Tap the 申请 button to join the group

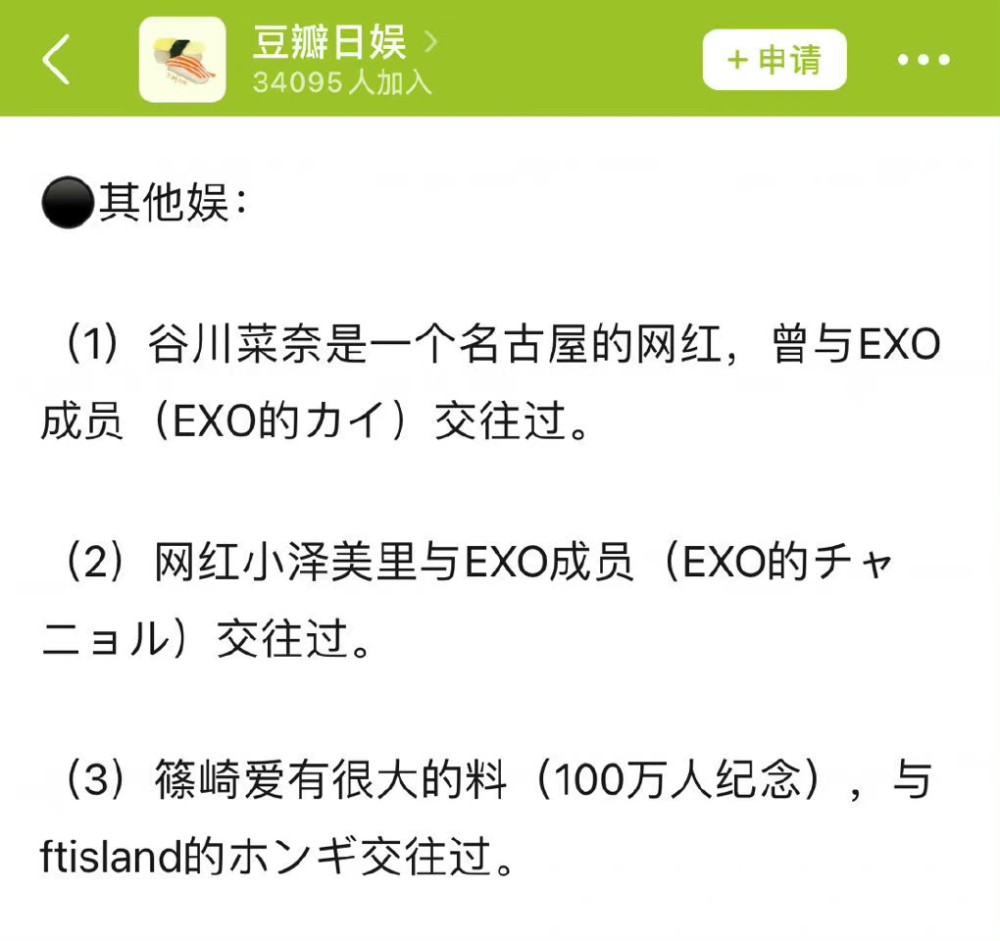click(774, 60)
